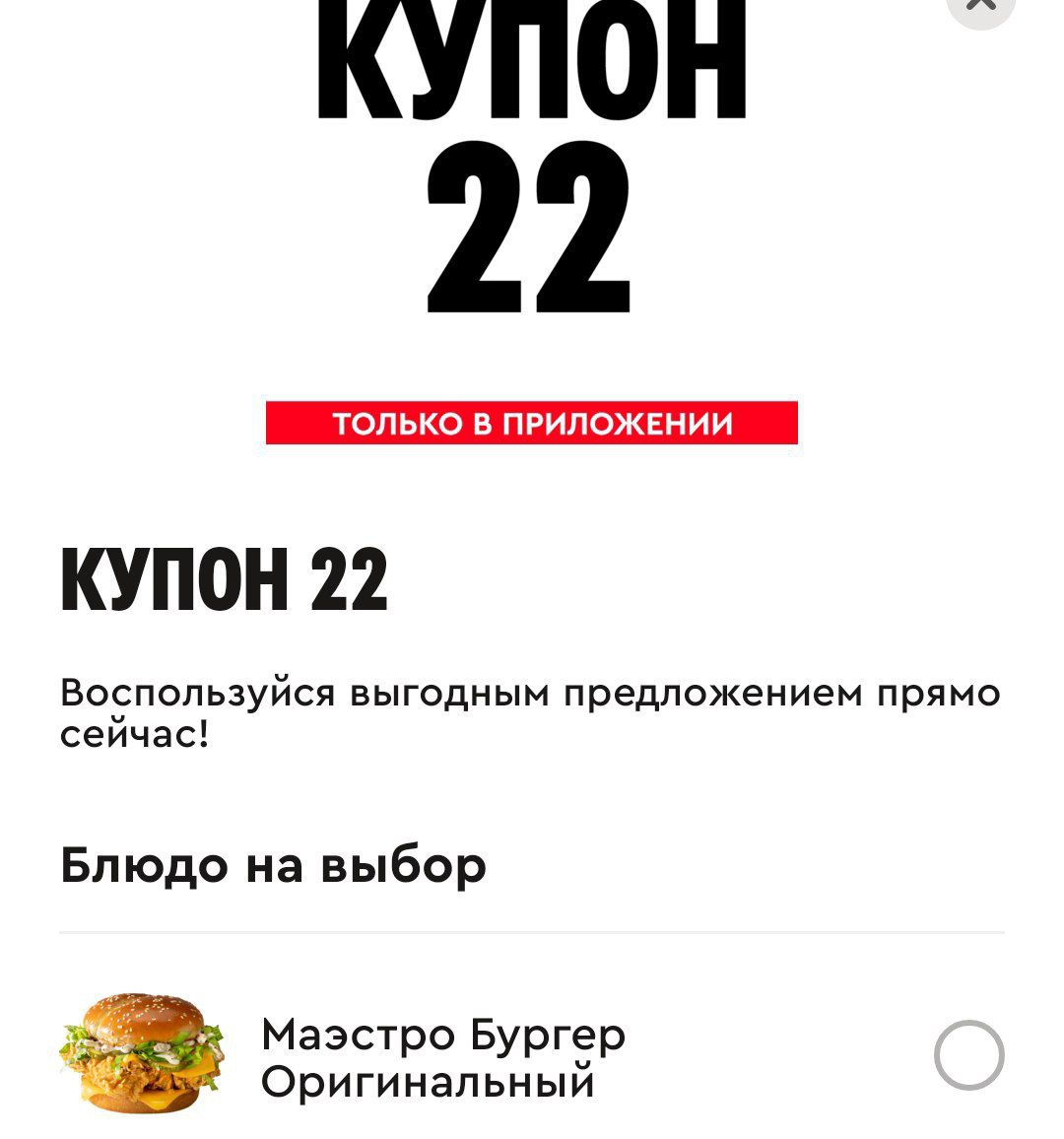Screen dimensions: 1064x1139
Task: Close the Купон 22 offer sheet
Action: 980,8
